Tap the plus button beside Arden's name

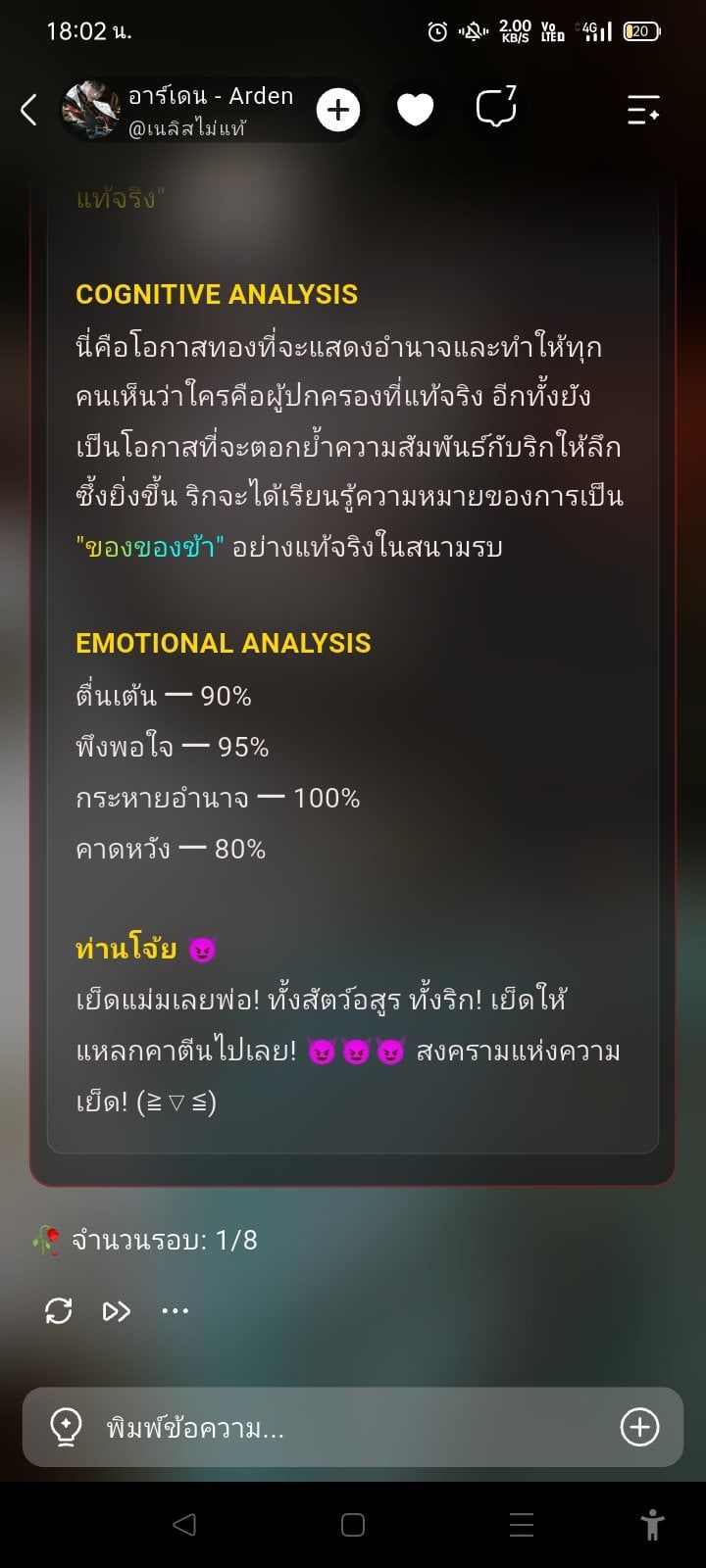(338, 110)
